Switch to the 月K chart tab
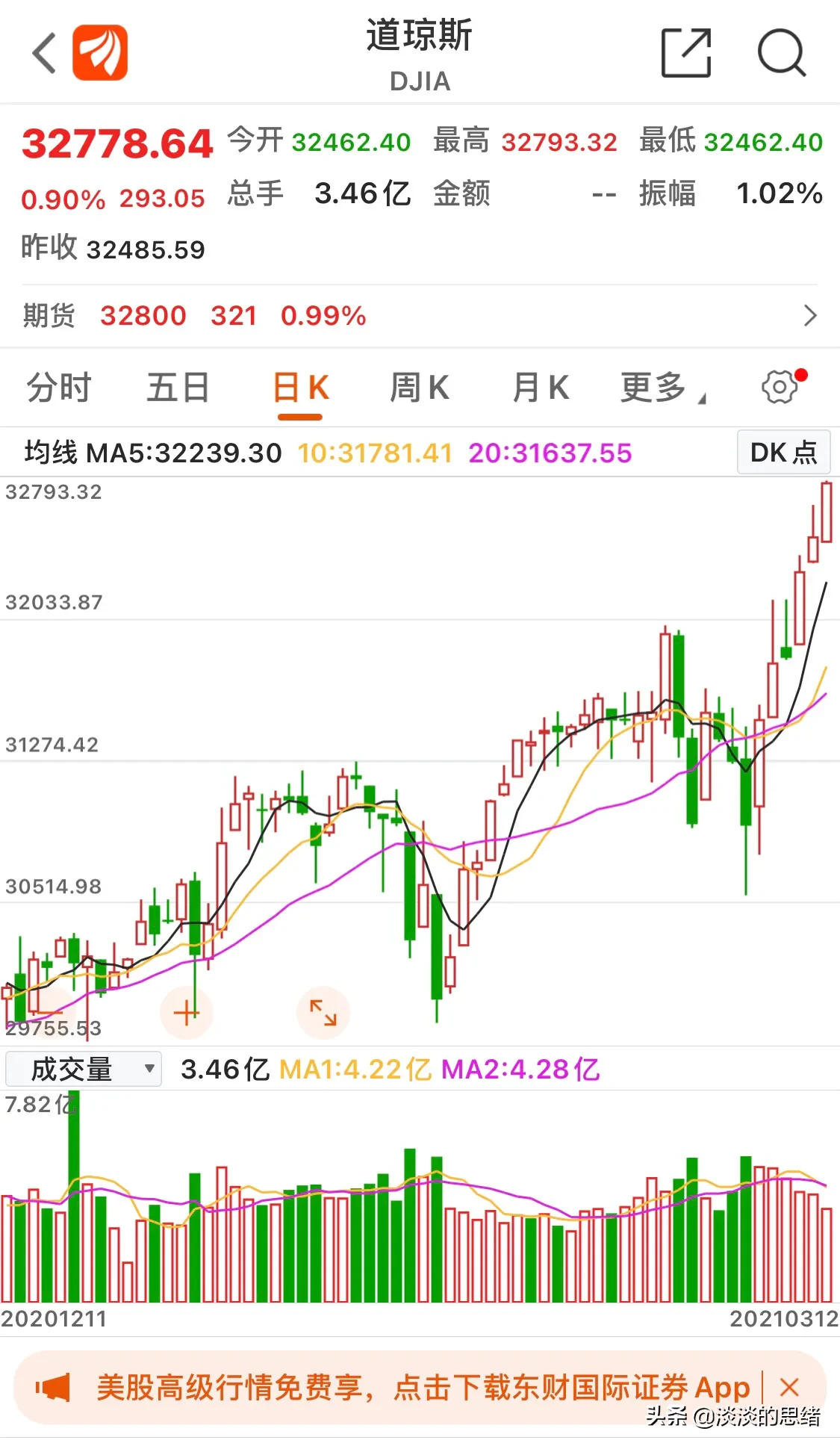 541,388
